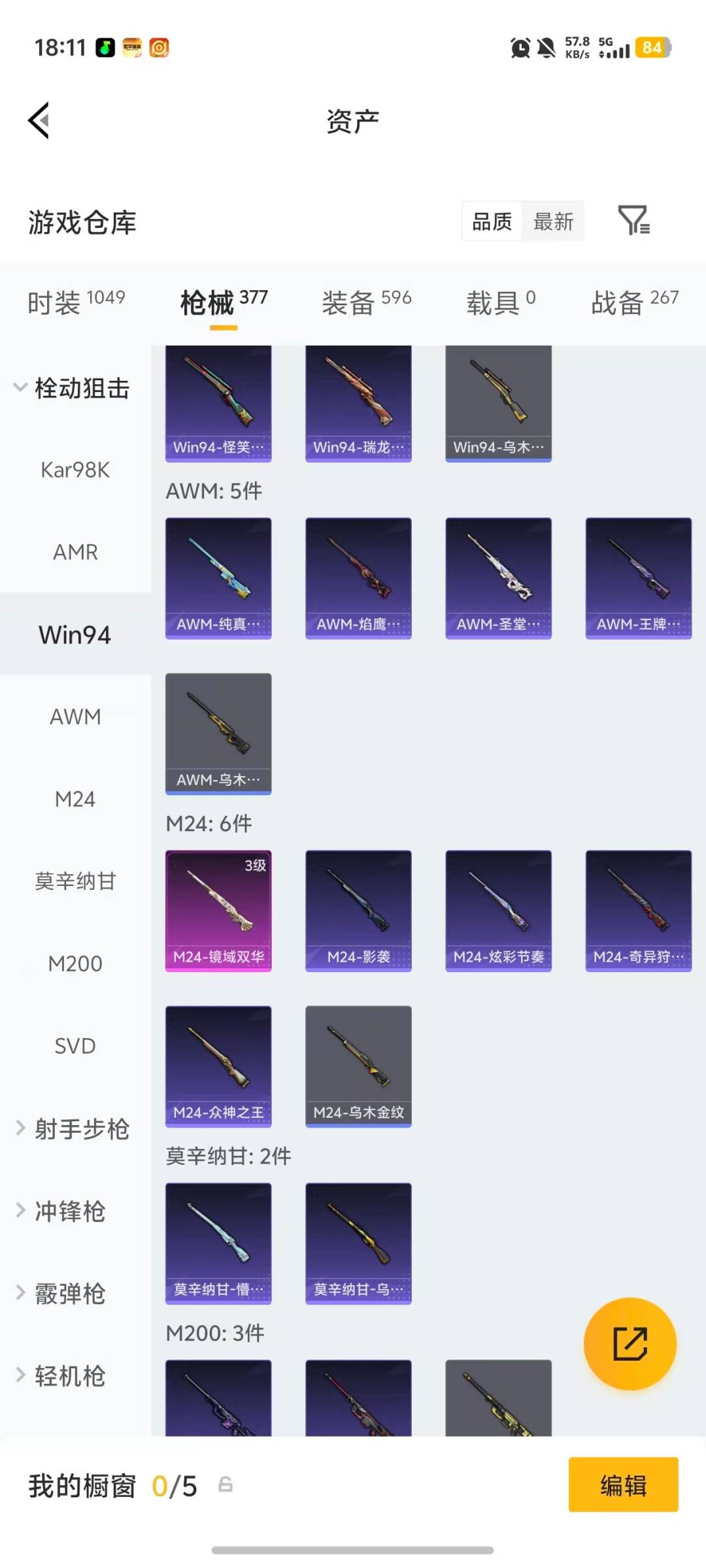Tap the back arrow to leave the 资产 page
The image size is (706, 1568).
coord(38,120)
